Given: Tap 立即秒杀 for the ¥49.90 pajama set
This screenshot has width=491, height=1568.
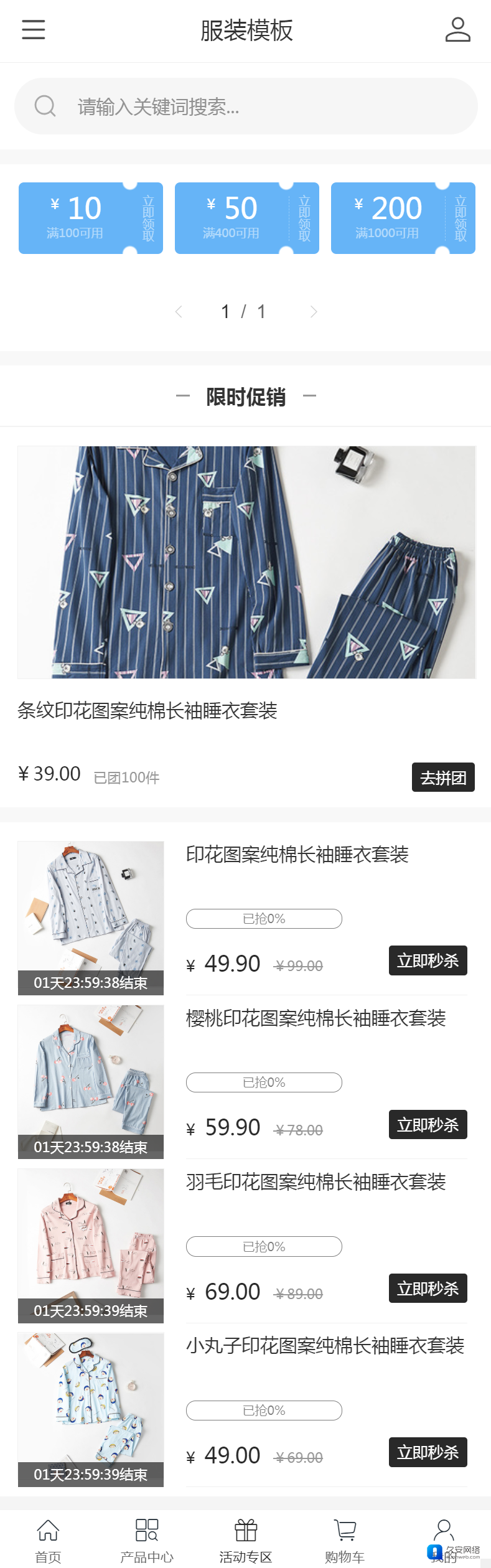Looking at the screenshot, I should point(428,960).
